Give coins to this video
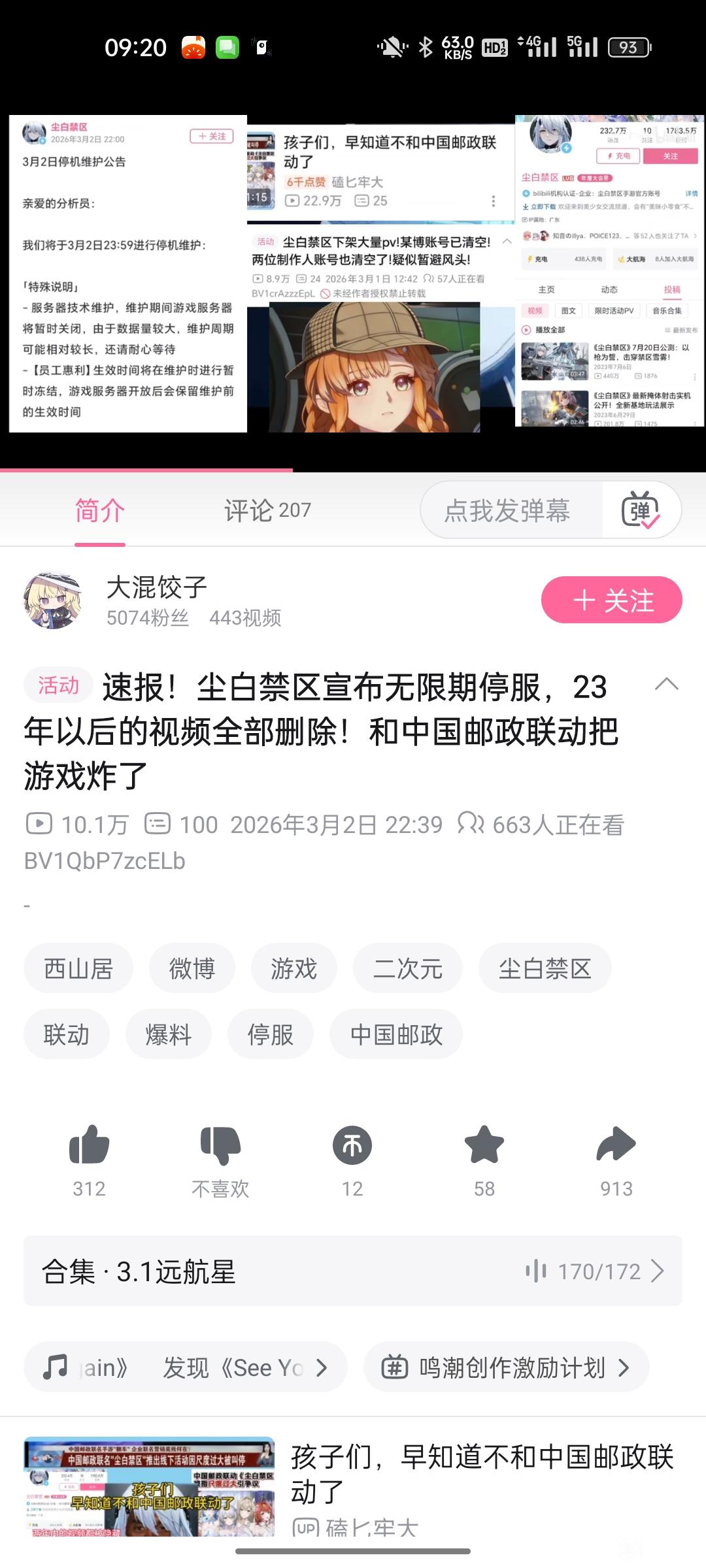 click(x=352, y=1146)
